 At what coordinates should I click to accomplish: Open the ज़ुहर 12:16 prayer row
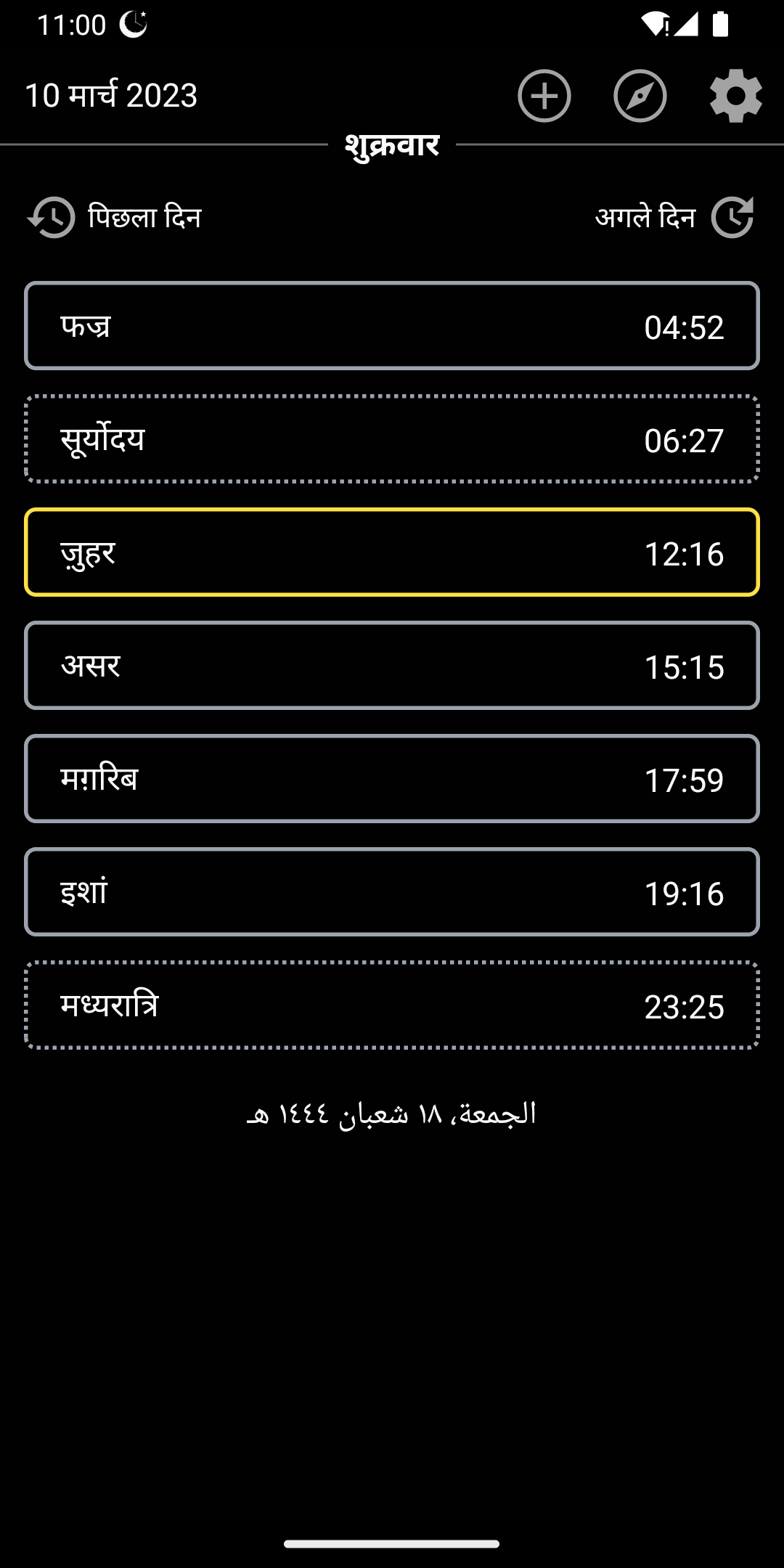[x=392, y=552]
